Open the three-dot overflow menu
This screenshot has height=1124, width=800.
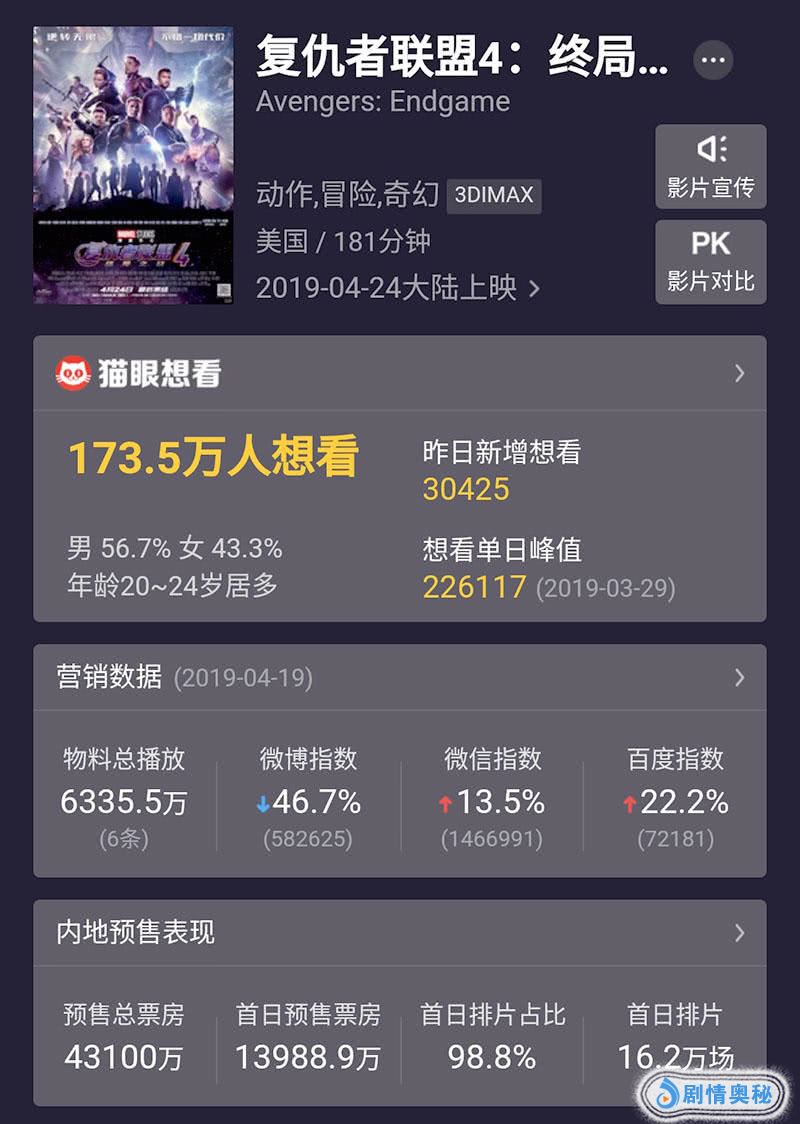[x=713, y=60]
